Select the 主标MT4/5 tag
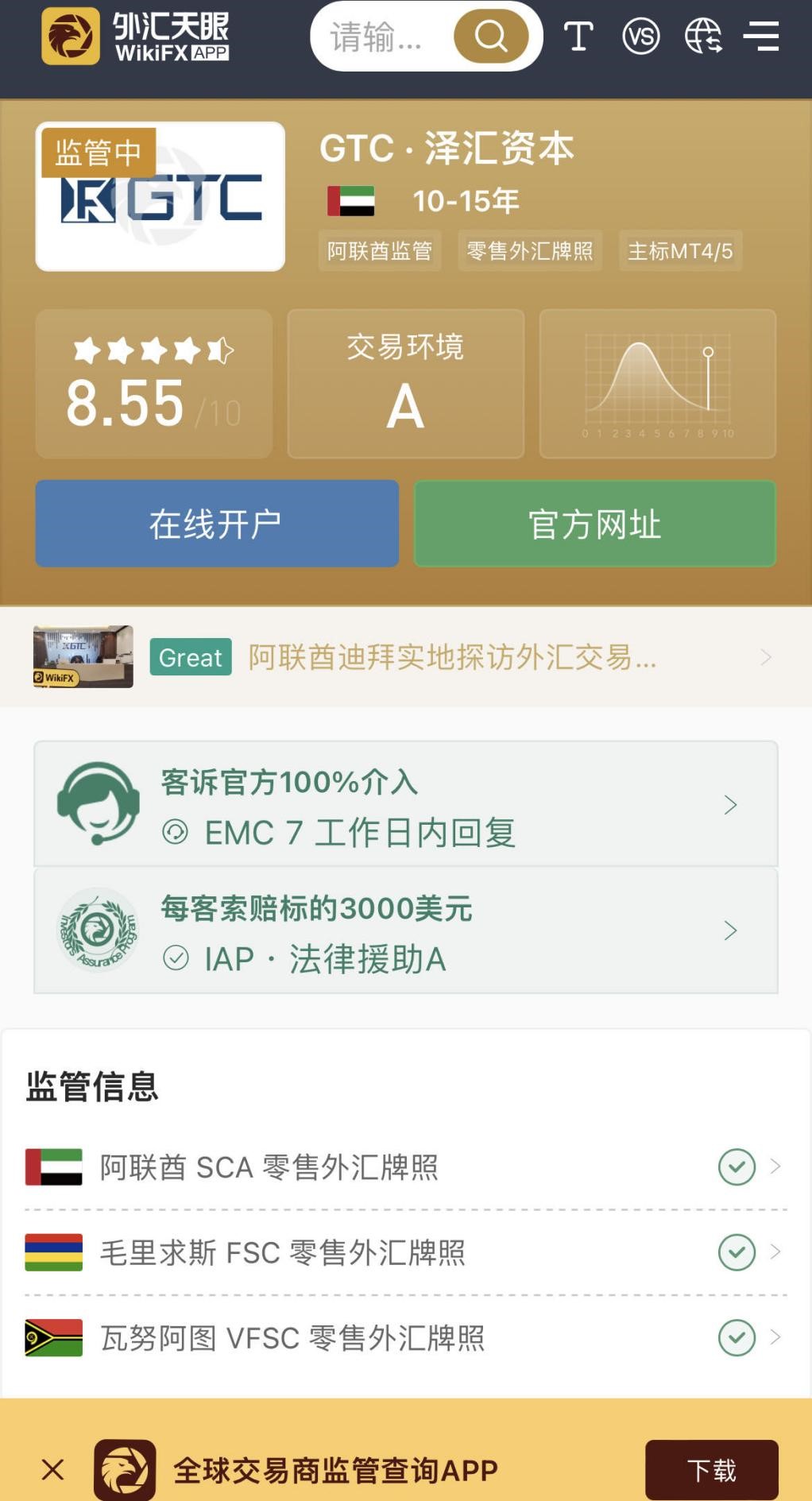812x1501 pixels. click(682, 251)
